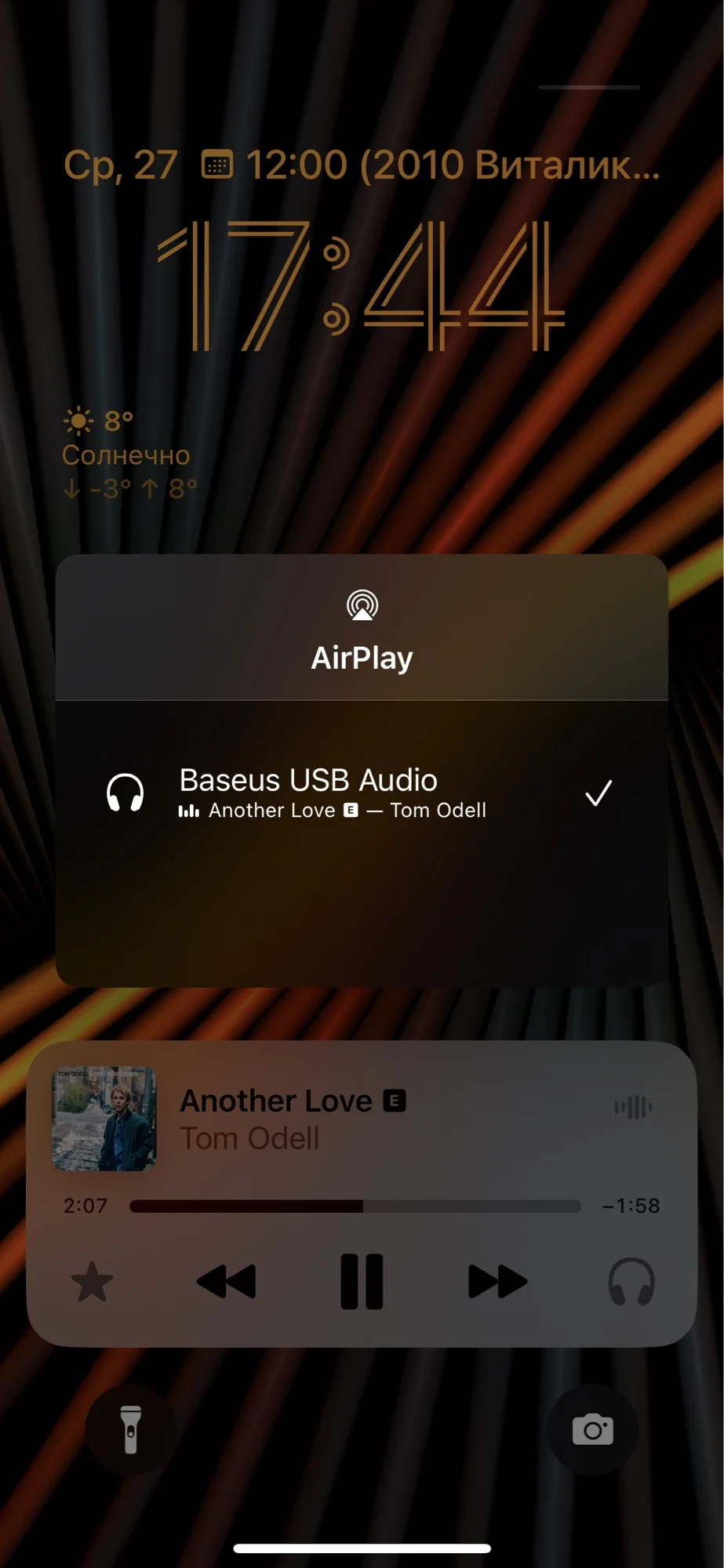
Task: Open the calendar event at 12:00
Action: 431,165
